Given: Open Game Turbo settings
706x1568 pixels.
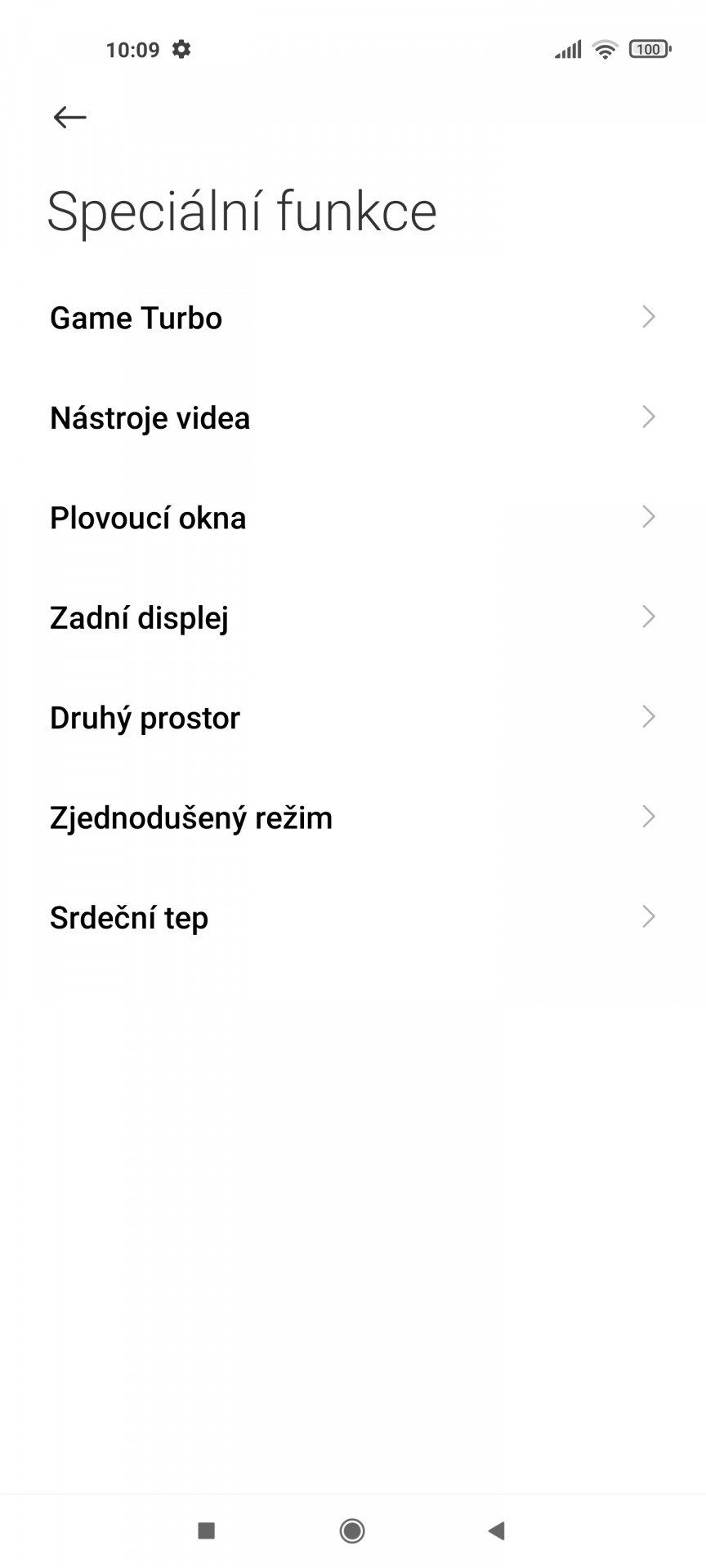Looking at the screenshot, I should pyautogui.click(x=353, y=318).
